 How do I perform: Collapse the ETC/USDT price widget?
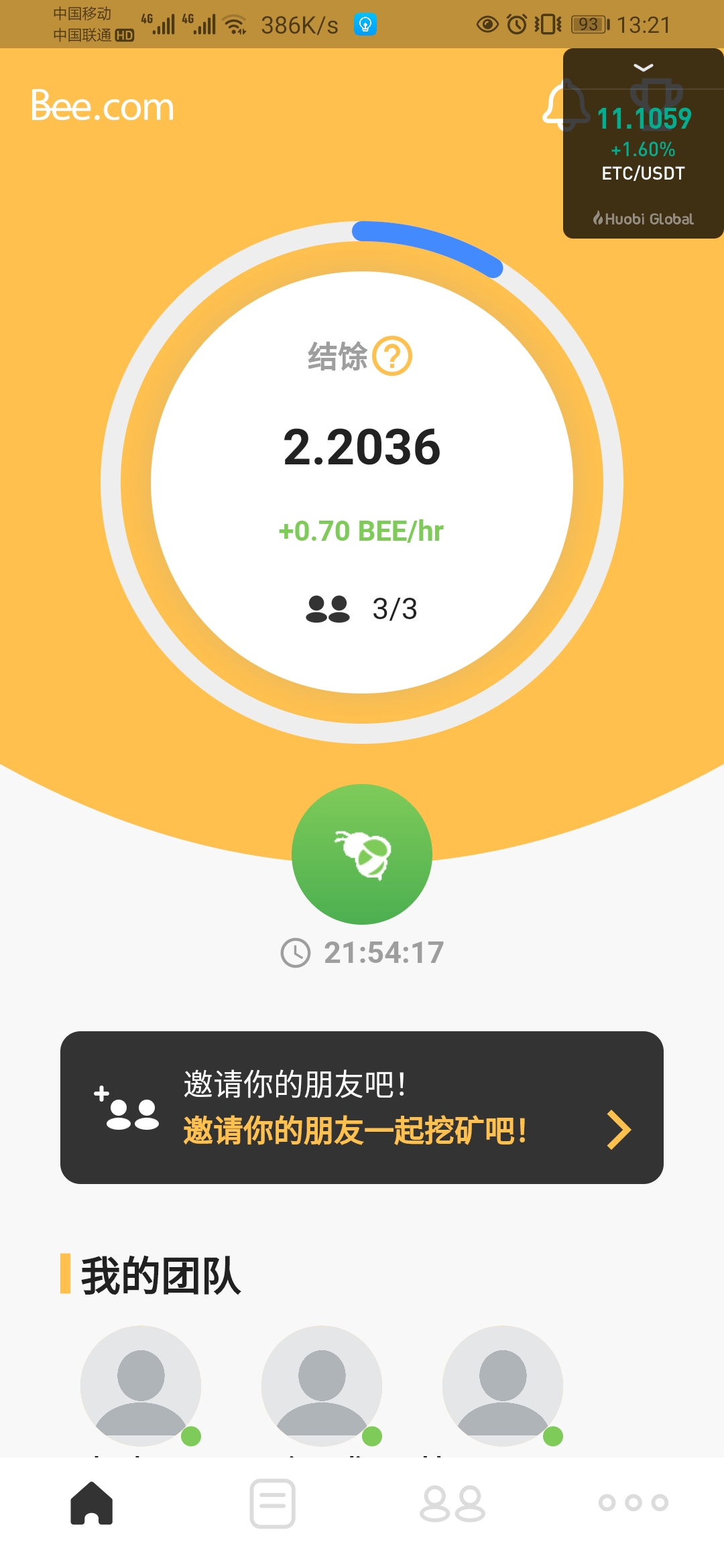643,68
